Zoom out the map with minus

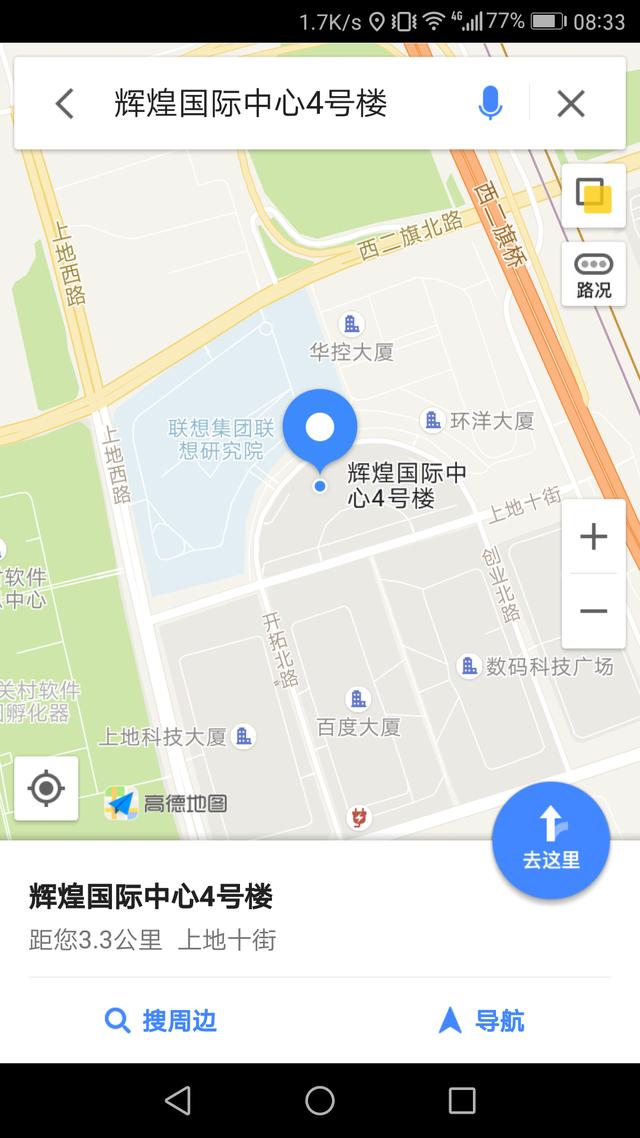pos(594,611)
